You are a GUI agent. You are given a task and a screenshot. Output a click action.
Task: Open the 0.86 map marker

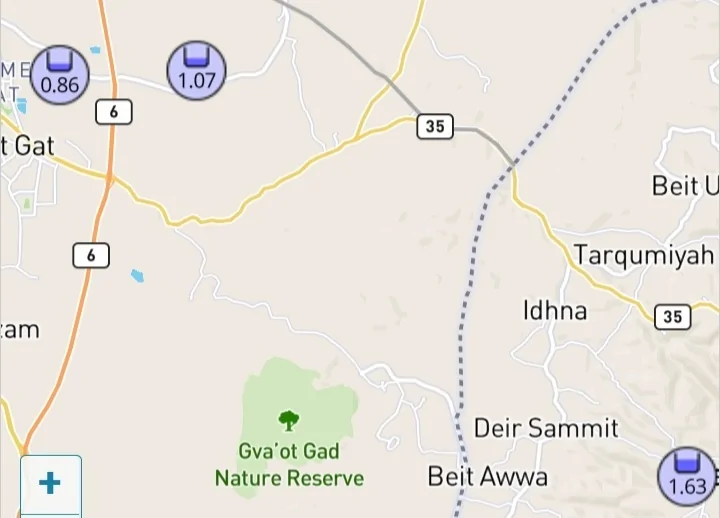coord(60,74)
